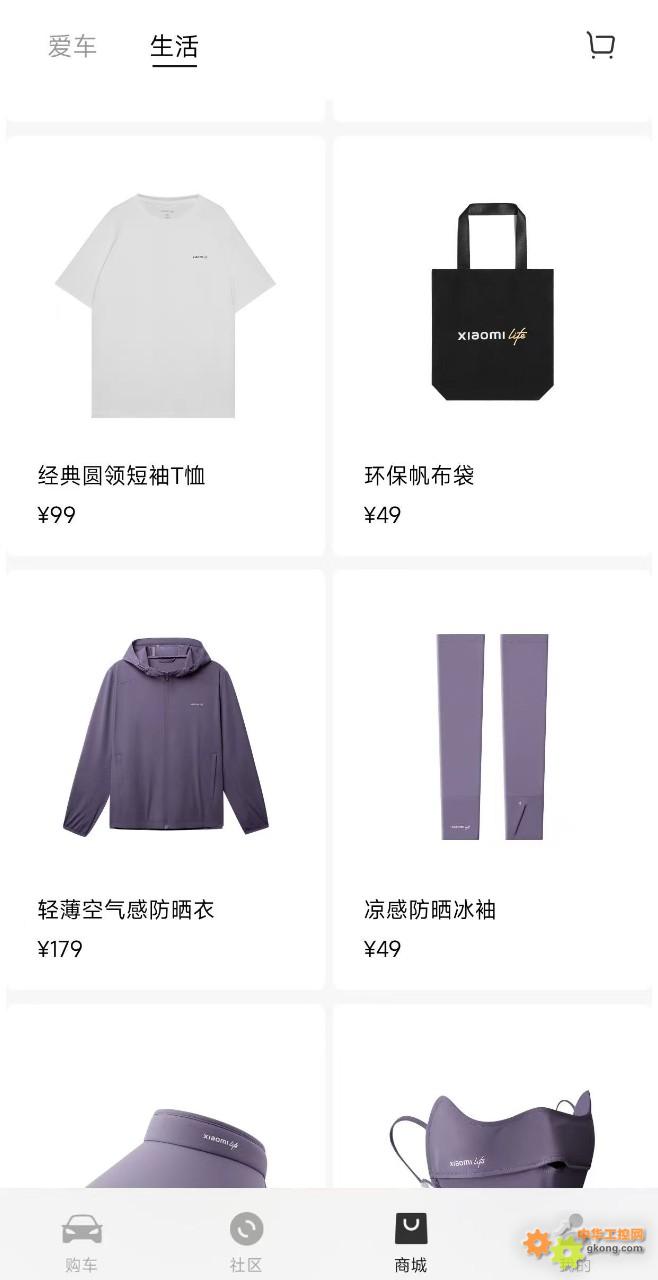Switch to the 爱车 tab
Image resolution: width=658 pixels, height=1280 pixels.
[x=72, y=46]
